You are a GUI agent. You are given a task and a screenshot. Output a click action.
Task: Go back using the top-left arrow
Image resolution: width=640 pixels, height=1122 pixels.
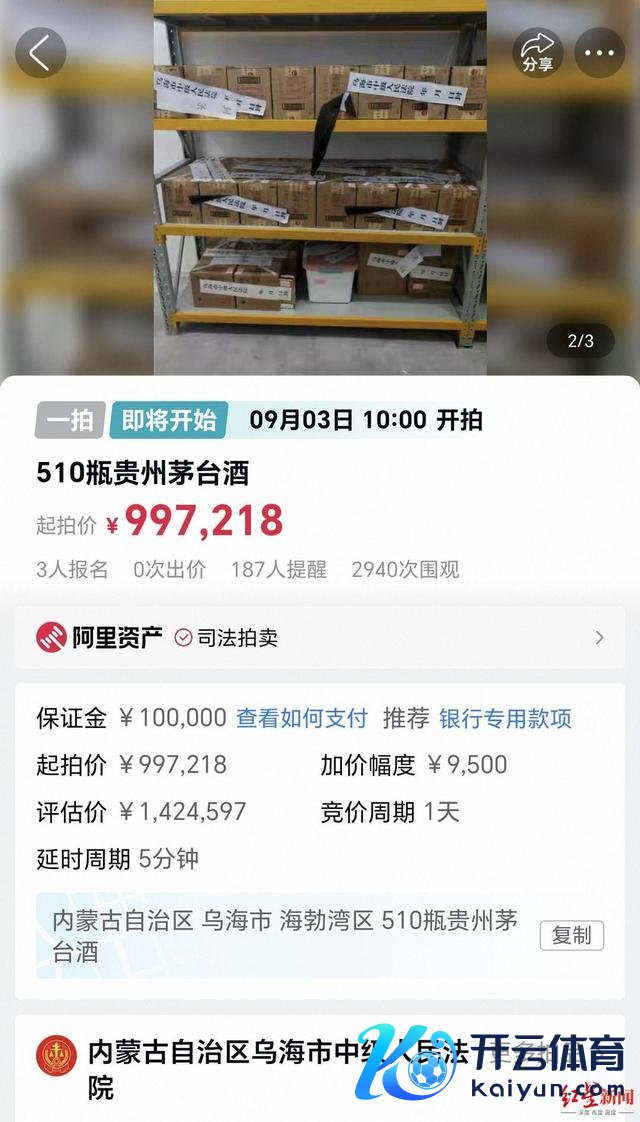40,53
